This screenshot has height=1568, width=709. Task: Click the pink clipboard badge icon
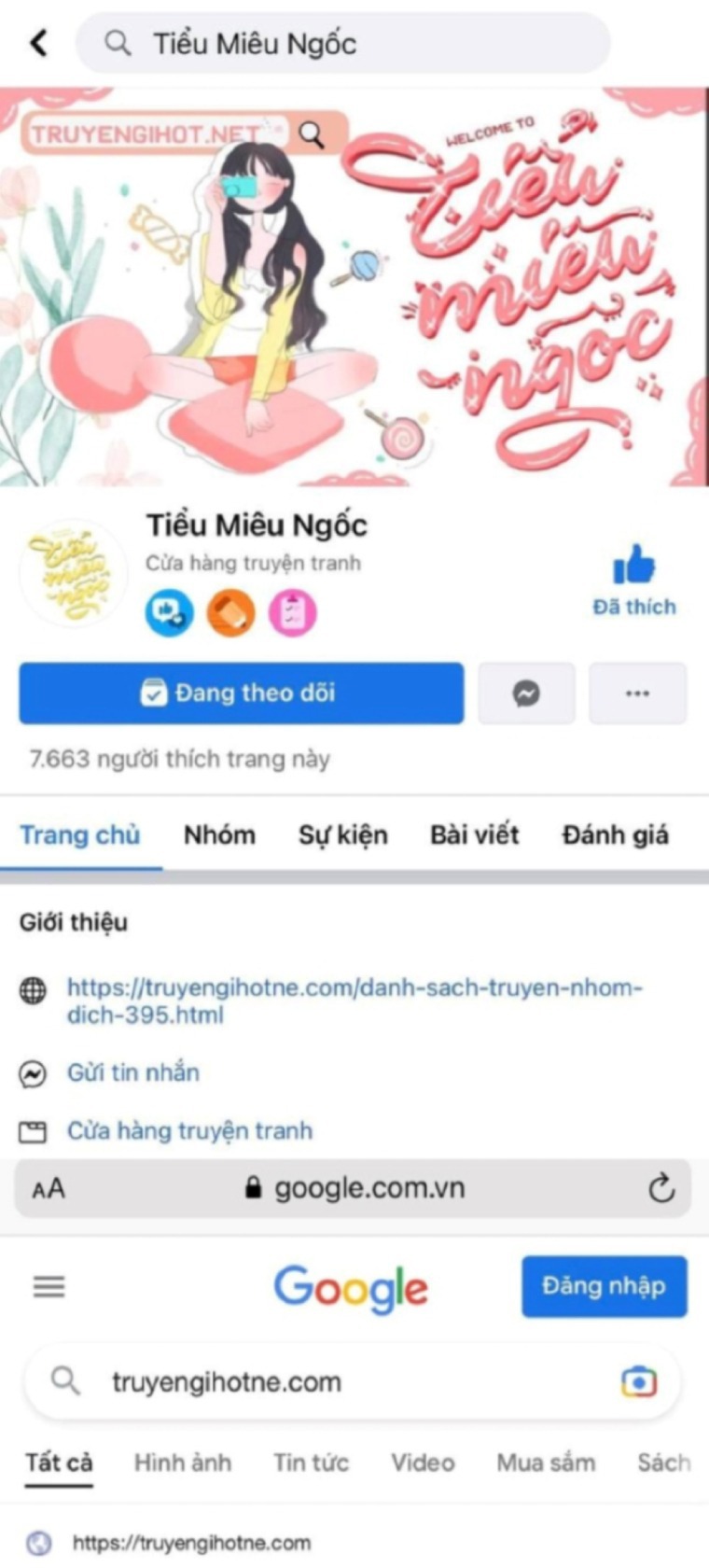pyautogui.click(x=293, y=612)
